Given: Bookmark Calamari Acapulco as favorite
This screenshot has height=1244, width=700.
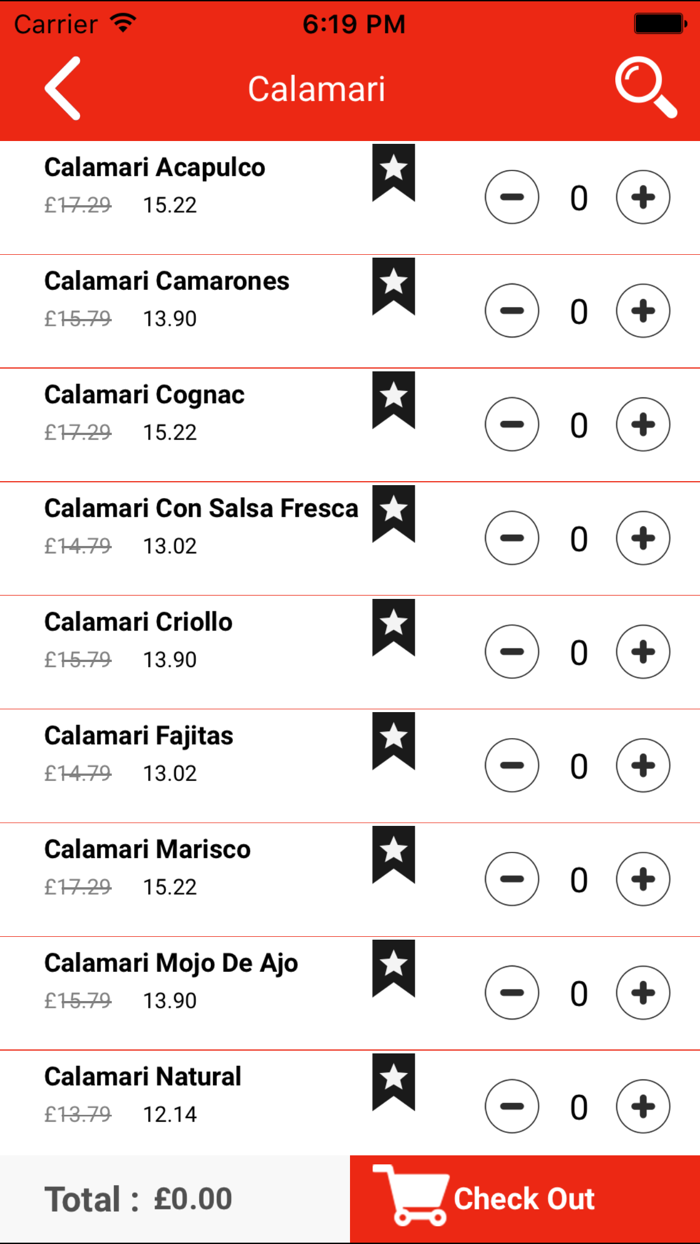Looking at the screenshot, I should click(x=394, y=171).
